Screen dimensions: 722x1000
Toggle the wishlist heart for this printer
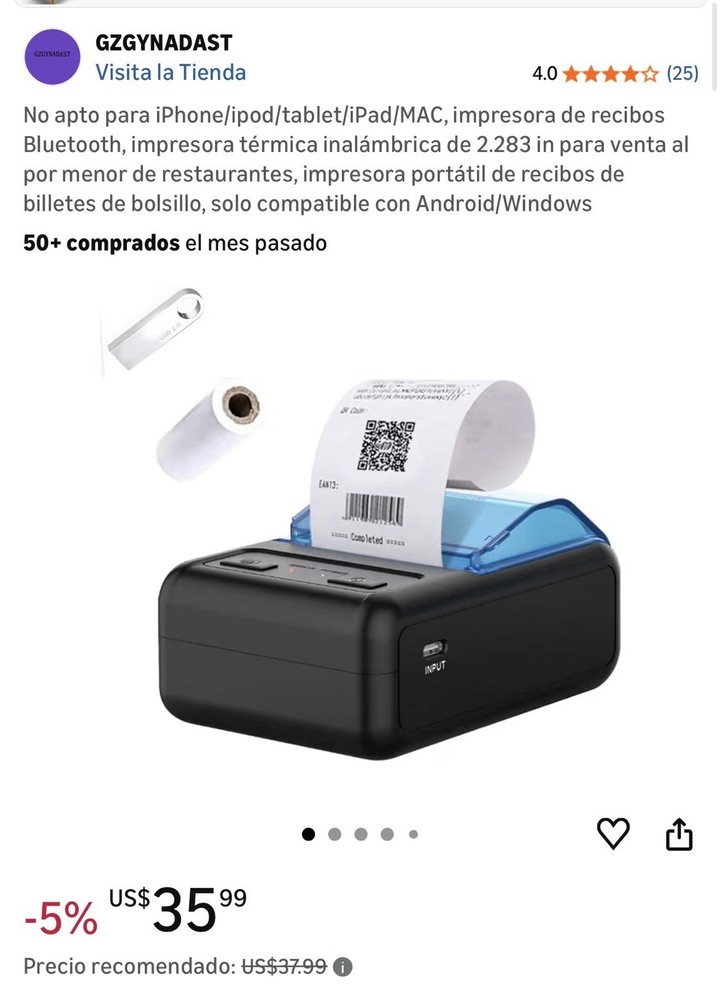pyautogui.click(x=614, y=832)
